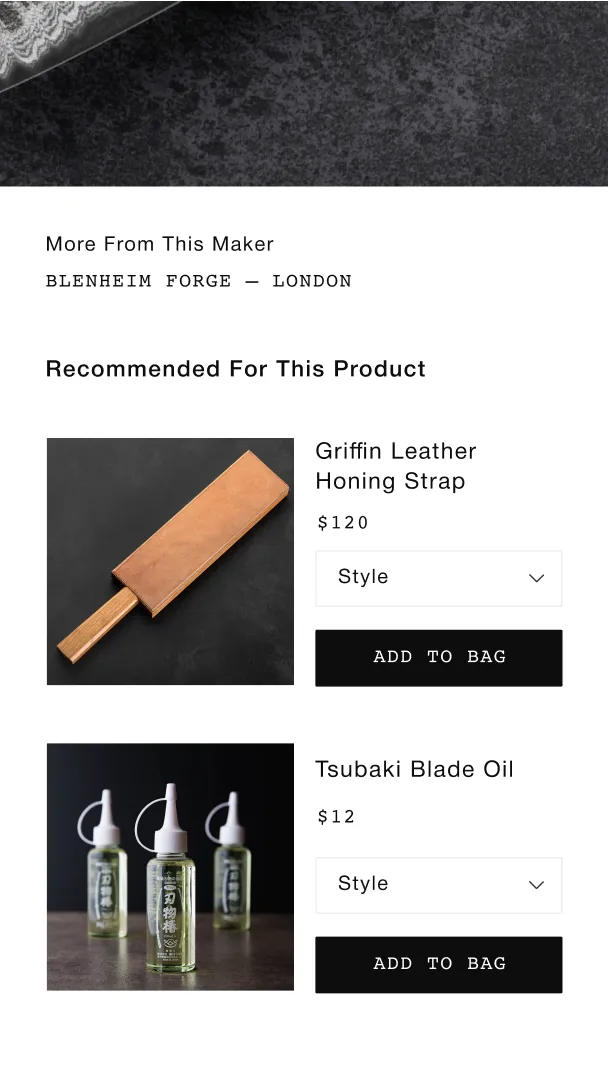Open the Griffin Leather Honing Strap photo
Screen dimensions: 608x1081
tap(170, 561)
